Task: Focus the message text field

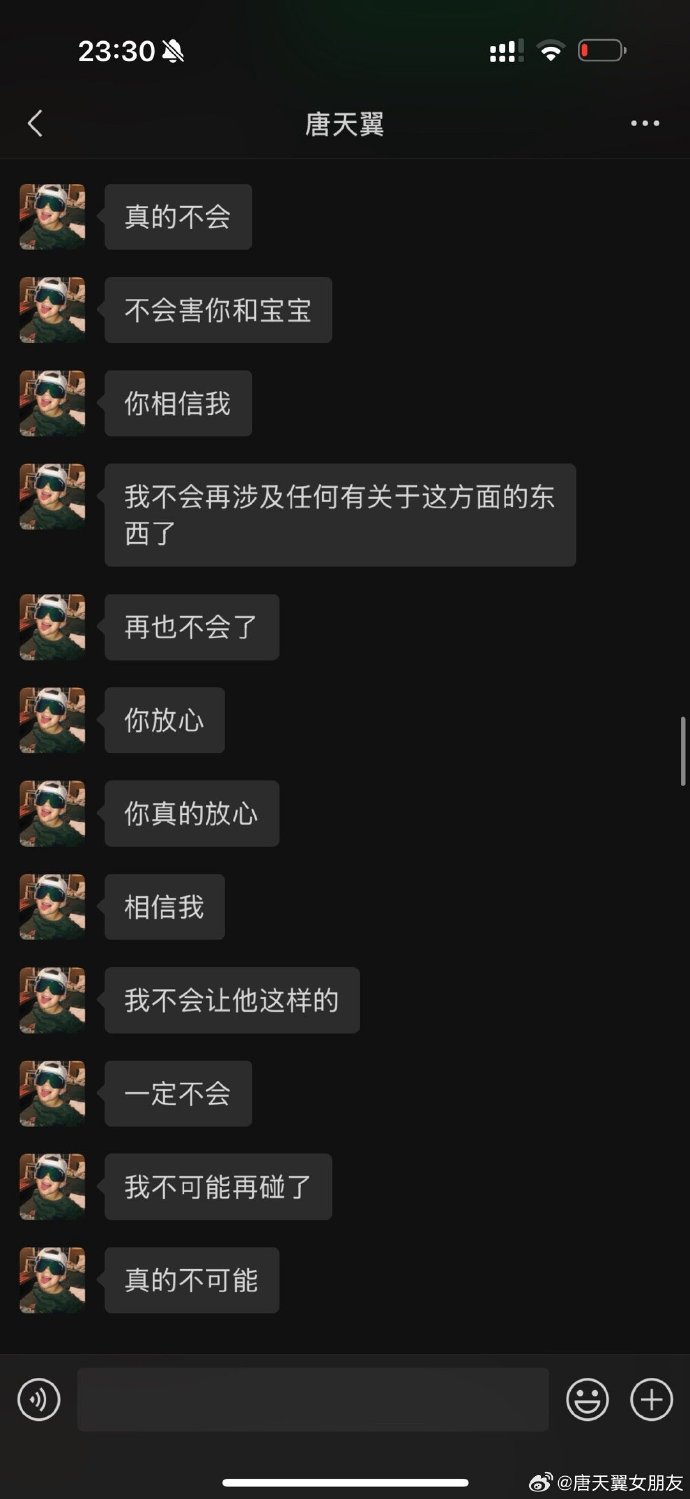Action: pyautogui.click(x=313, y=1399)
